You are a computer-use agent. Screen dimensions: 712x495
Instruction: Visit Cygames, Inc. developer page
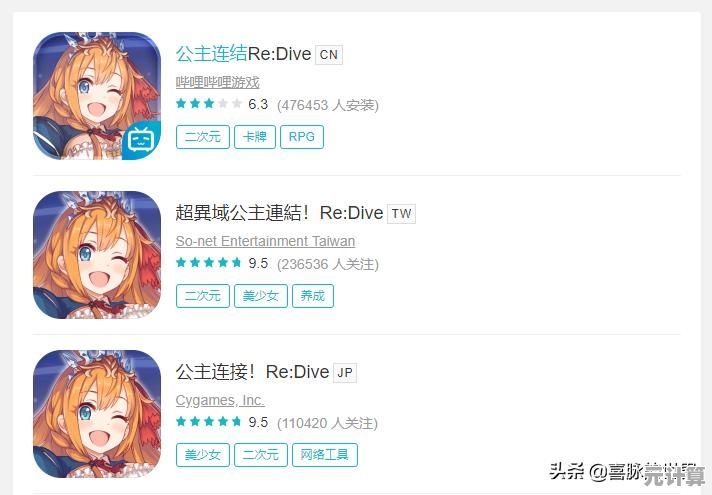click(x=220, y=400)
